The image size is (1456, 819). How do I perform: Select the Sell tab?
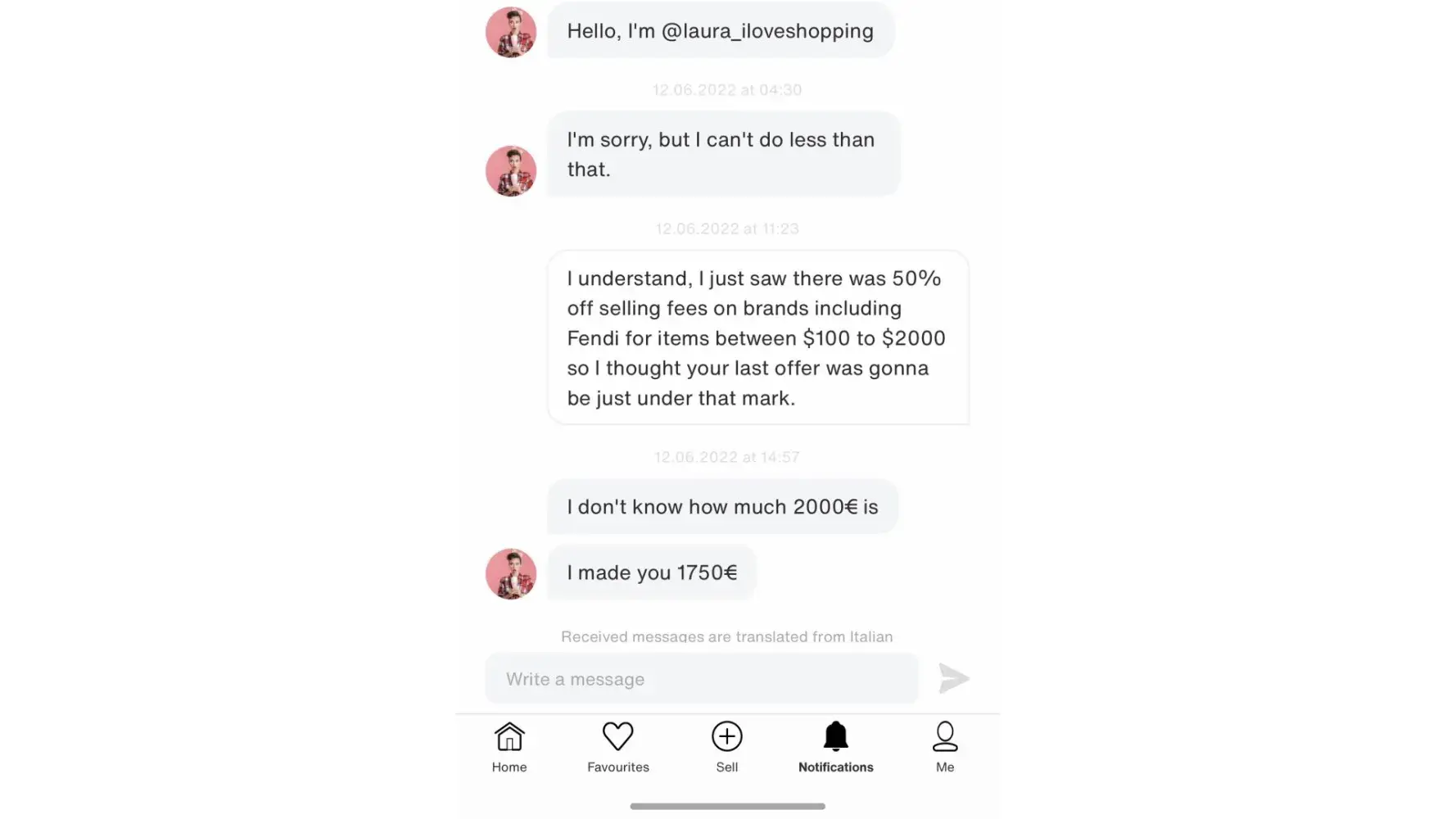[727, 747]
